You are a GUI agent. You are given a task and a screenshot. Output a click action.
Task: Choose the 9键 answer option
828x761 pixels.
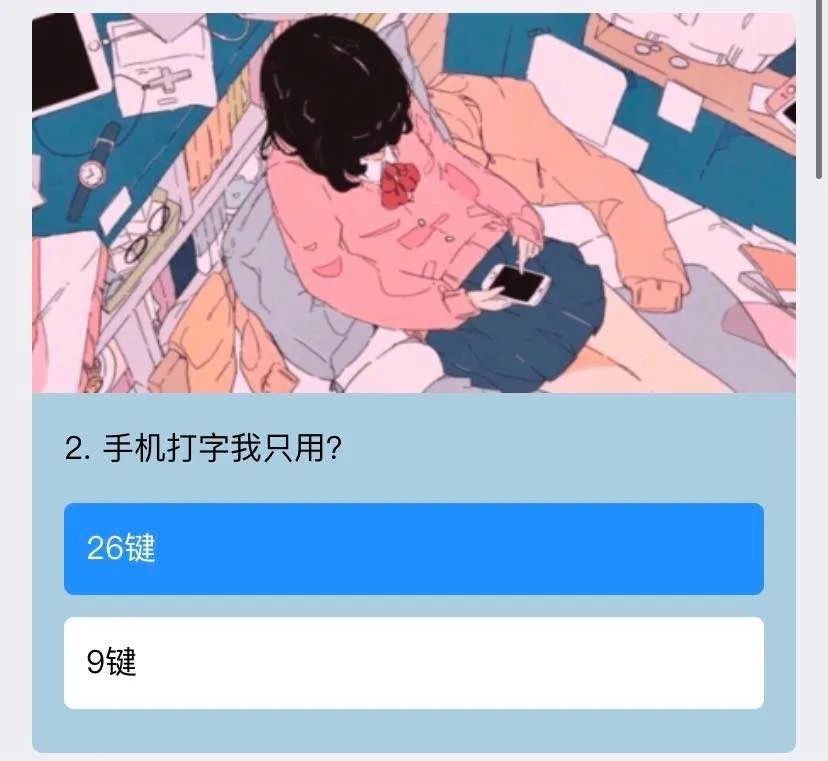pos(413,663)
